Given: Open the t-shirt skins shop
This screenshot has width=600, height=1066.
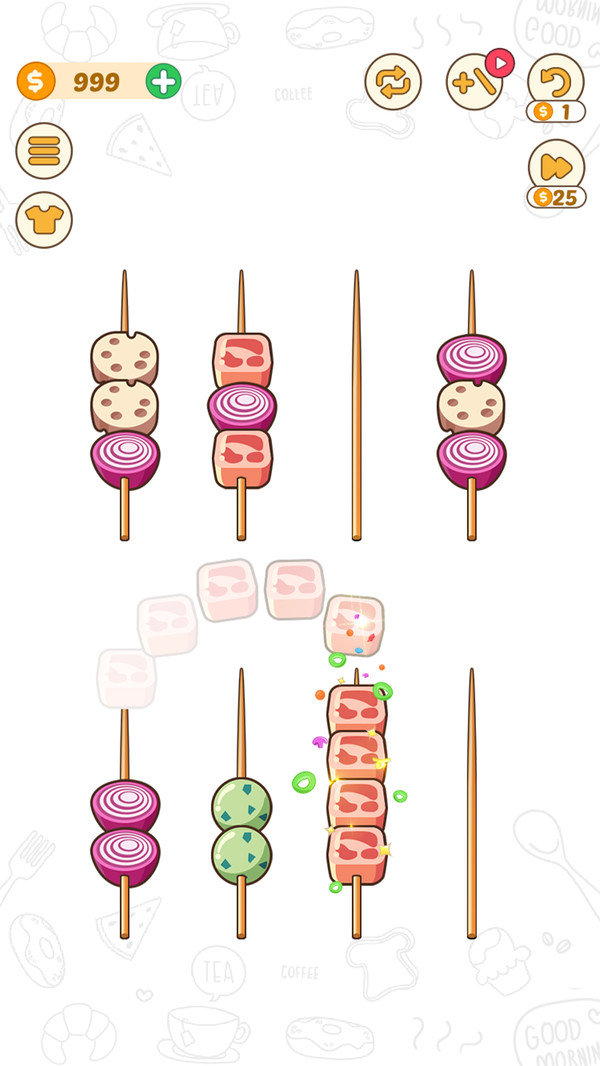Looking at the screenshot, I should (44, 219).
